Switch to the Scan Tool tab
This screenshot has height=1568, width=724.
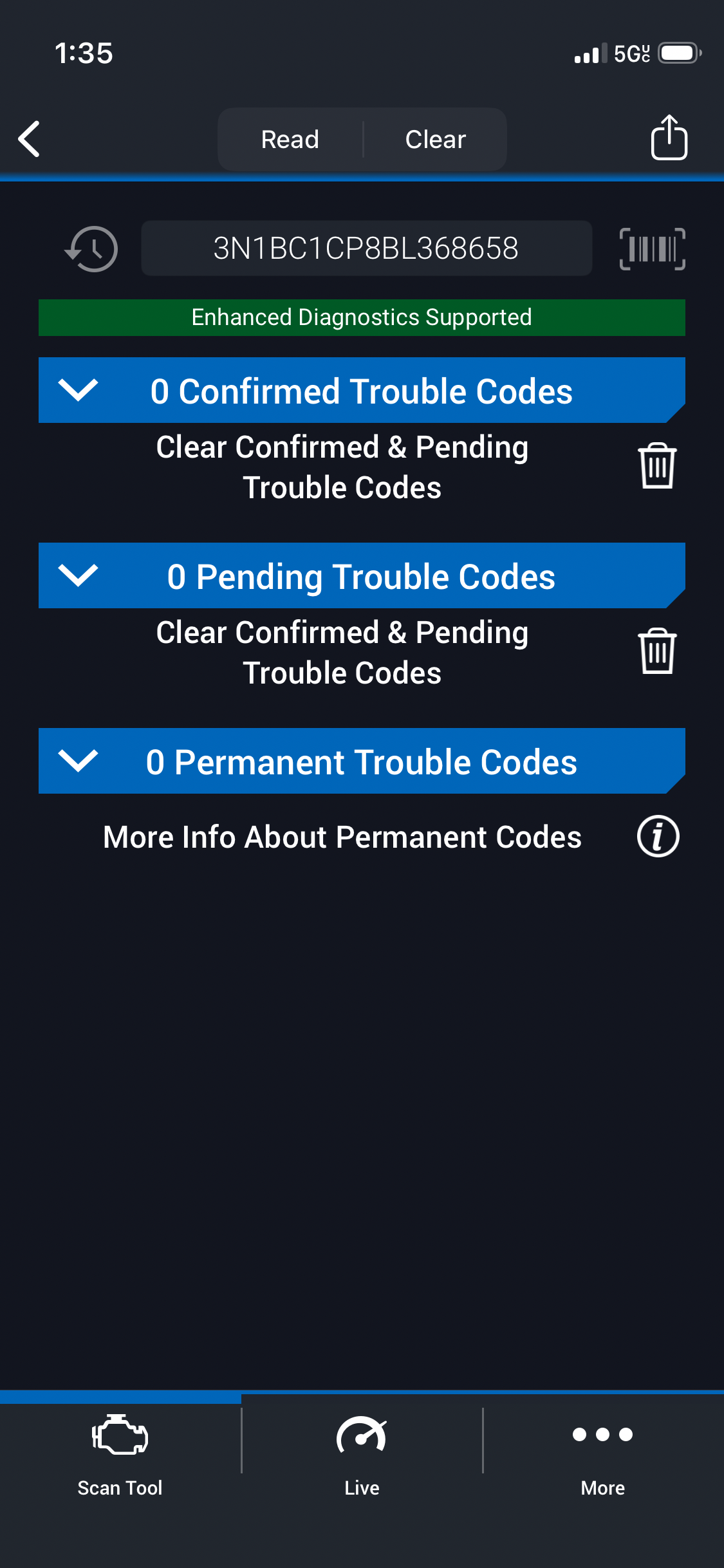coord(120,1456)
